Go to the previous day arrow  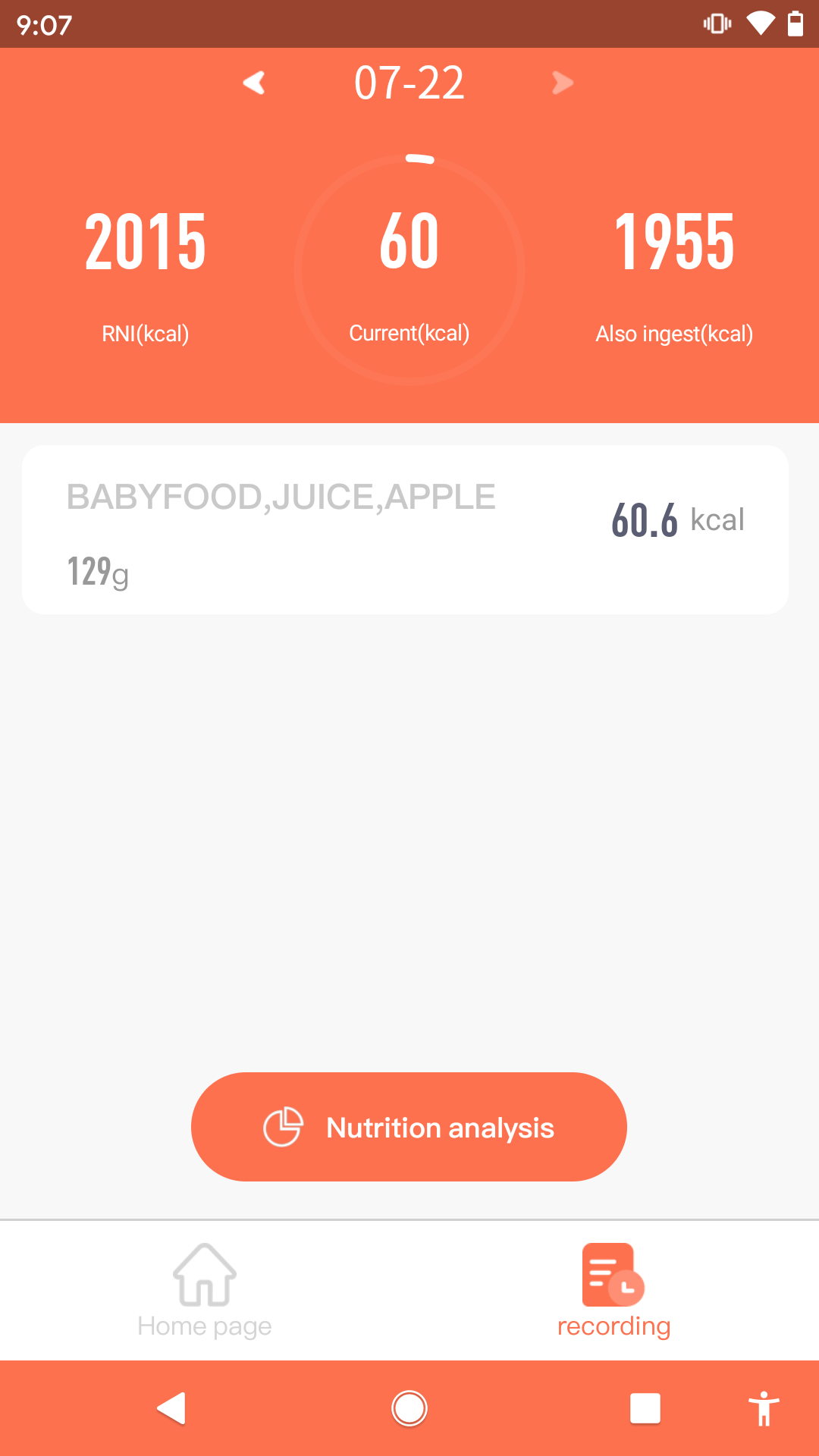pos(255,83)
